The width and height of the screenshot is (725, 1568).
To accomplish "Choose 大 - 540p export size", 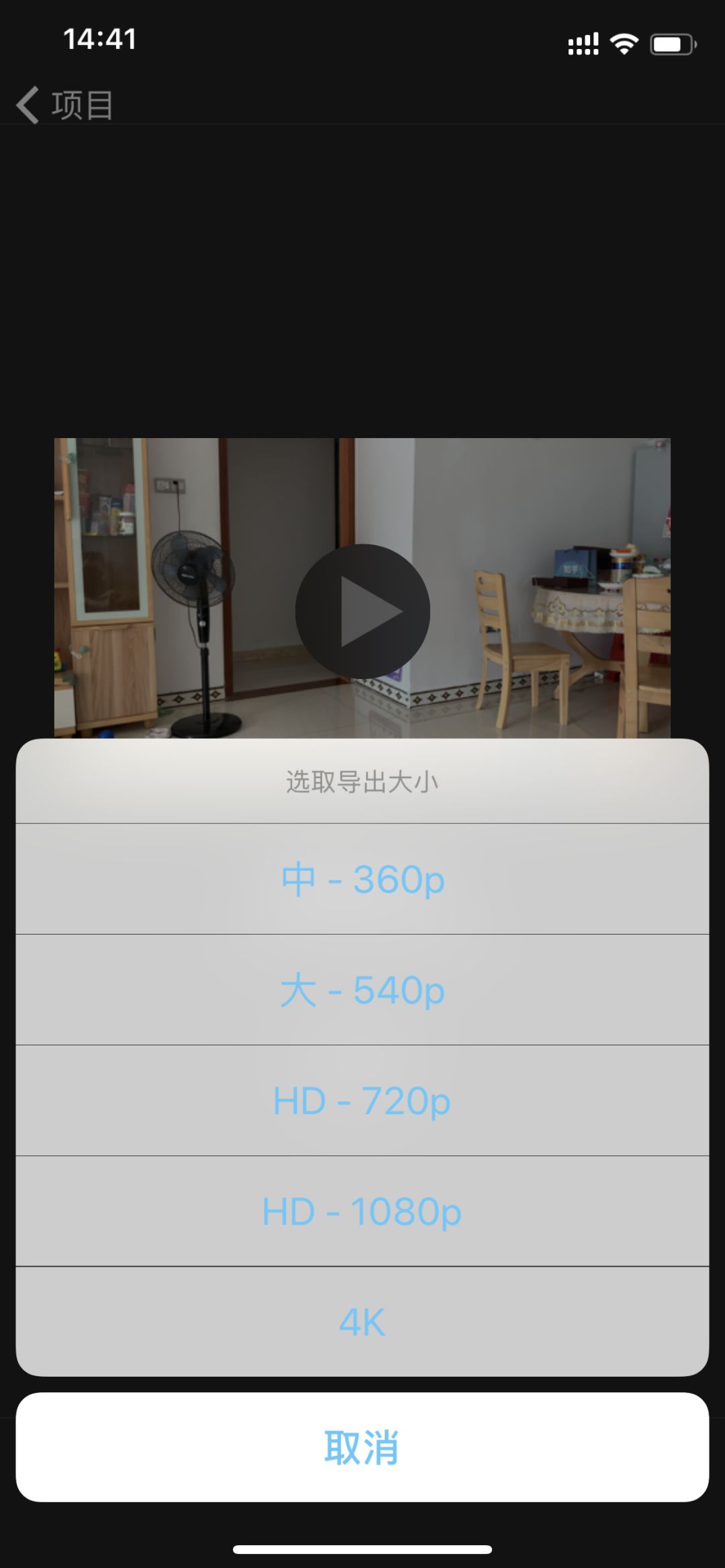I will click(362, 990).
